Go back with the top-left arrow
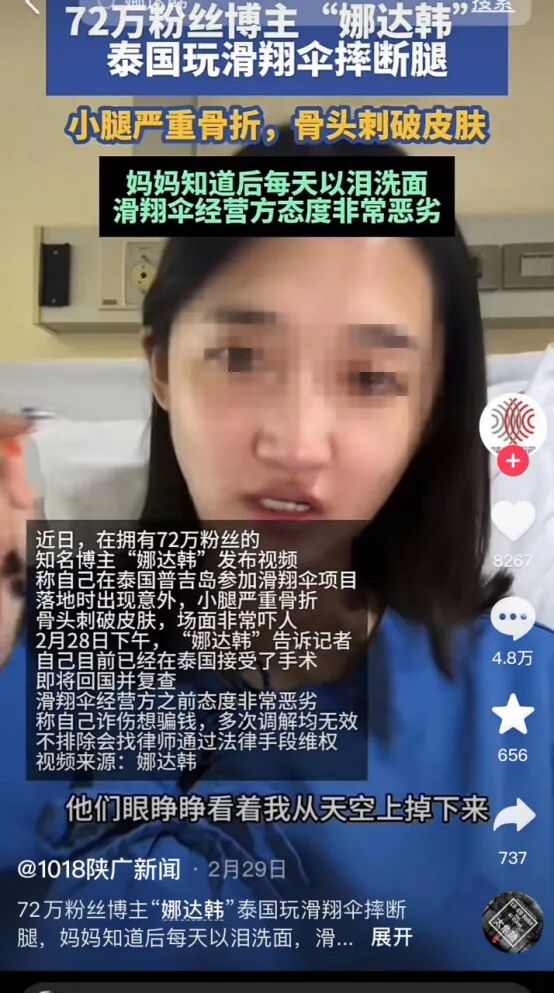 [x=32, y=5]
